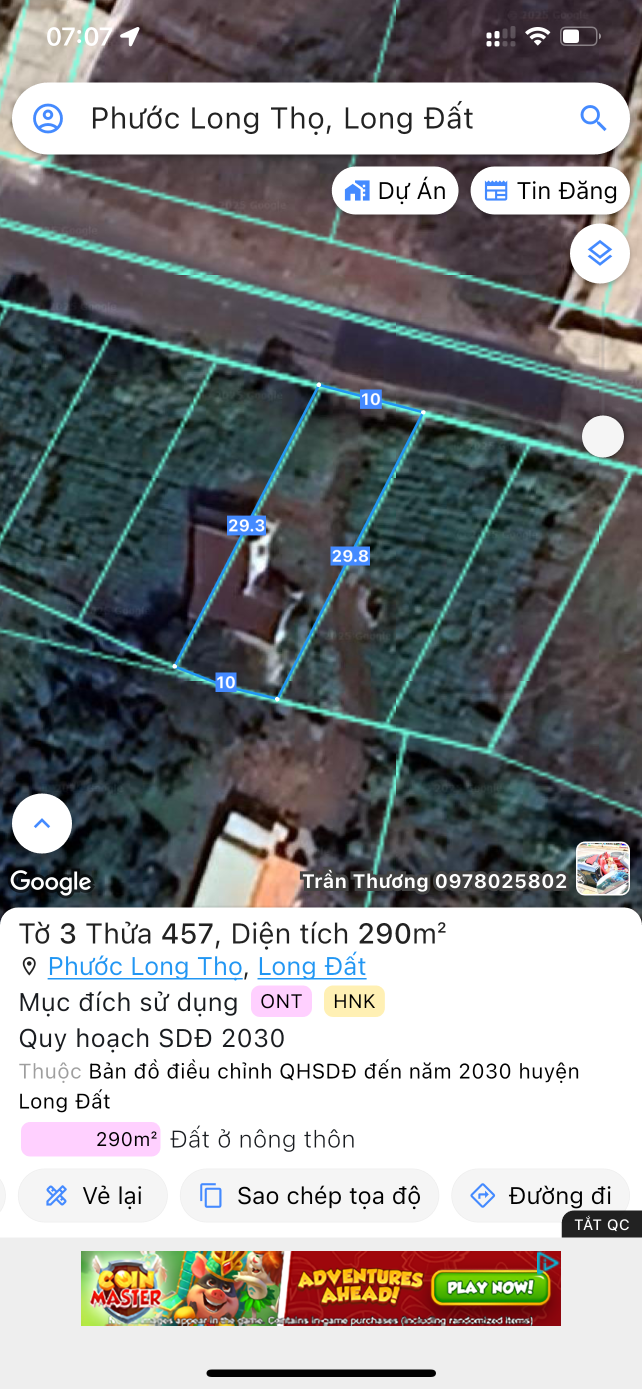Image resolution: width=642 pixels, height=1389 pixels.
Task: Switch map type using satellite thumbnail
Action: [603, 868]
